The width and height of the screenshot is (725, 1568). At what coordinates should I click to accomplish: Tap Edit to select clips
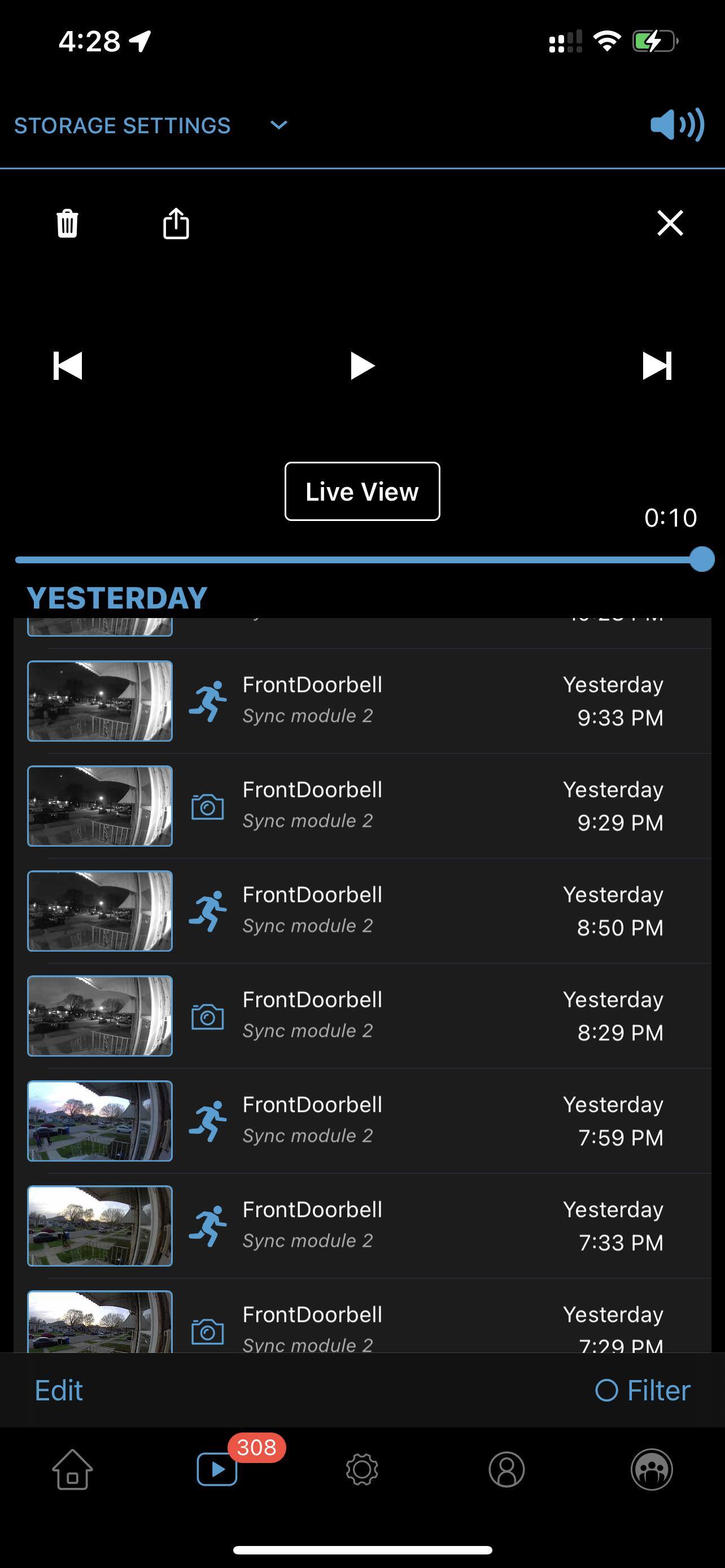(58, 1390)
